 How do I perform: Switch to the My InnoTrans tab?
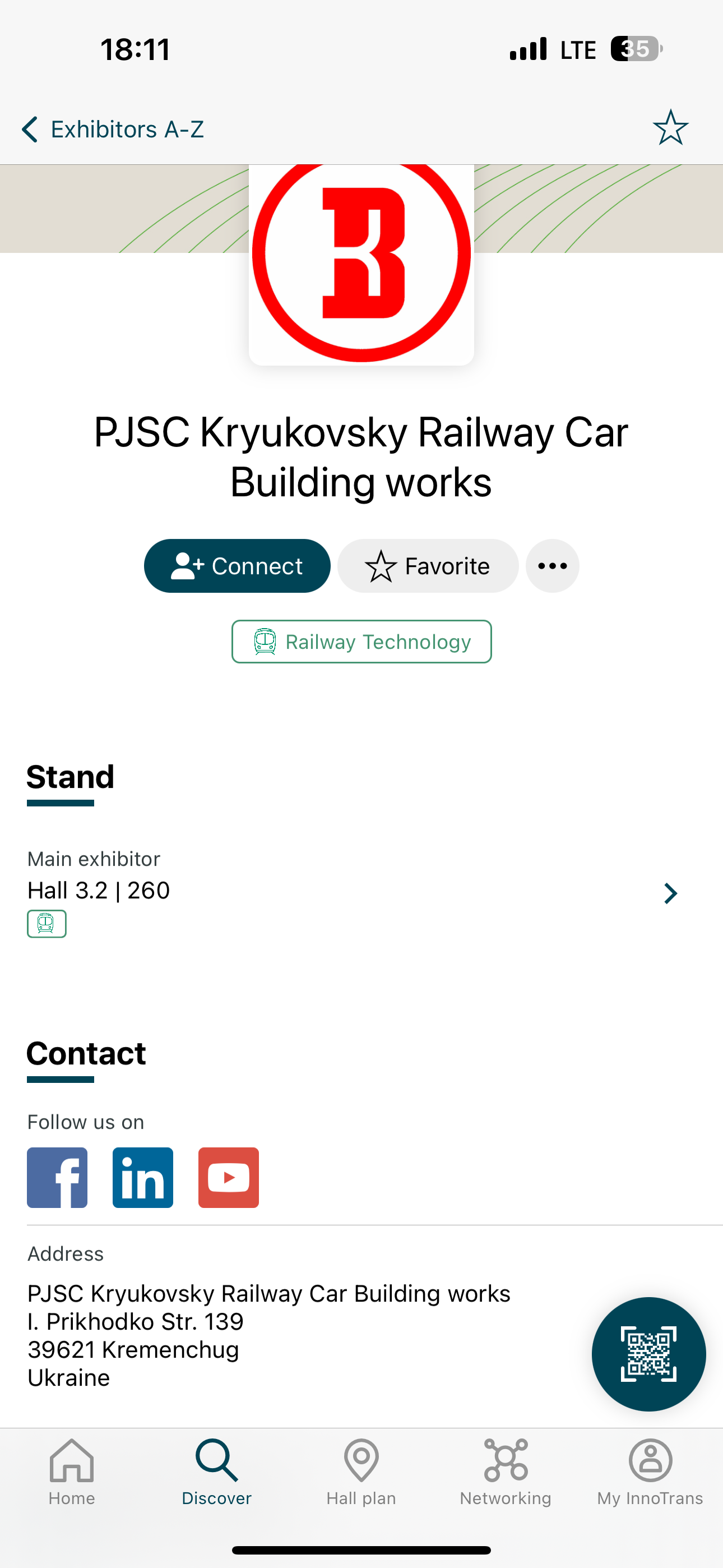coord(650,1471)
